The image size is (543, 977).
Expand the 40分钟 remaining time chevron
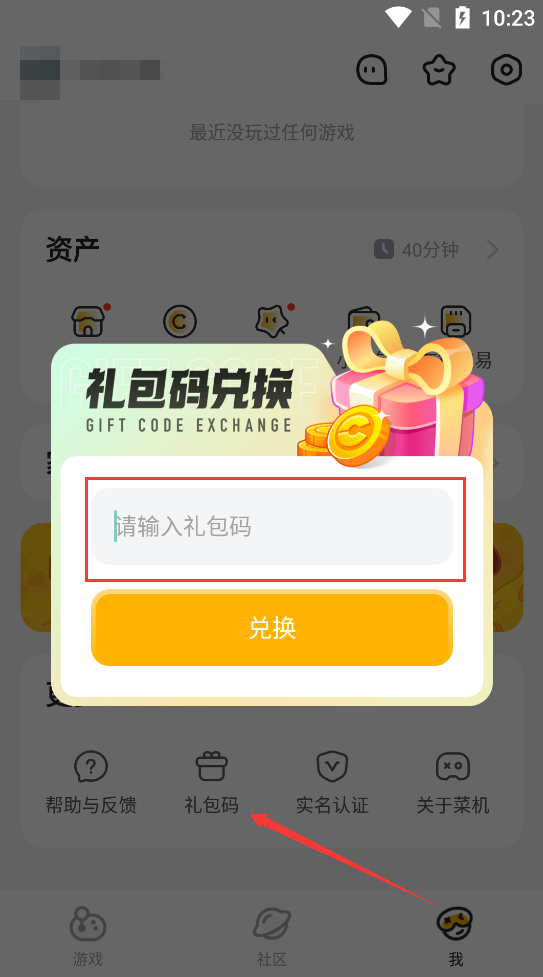point(493,250)
